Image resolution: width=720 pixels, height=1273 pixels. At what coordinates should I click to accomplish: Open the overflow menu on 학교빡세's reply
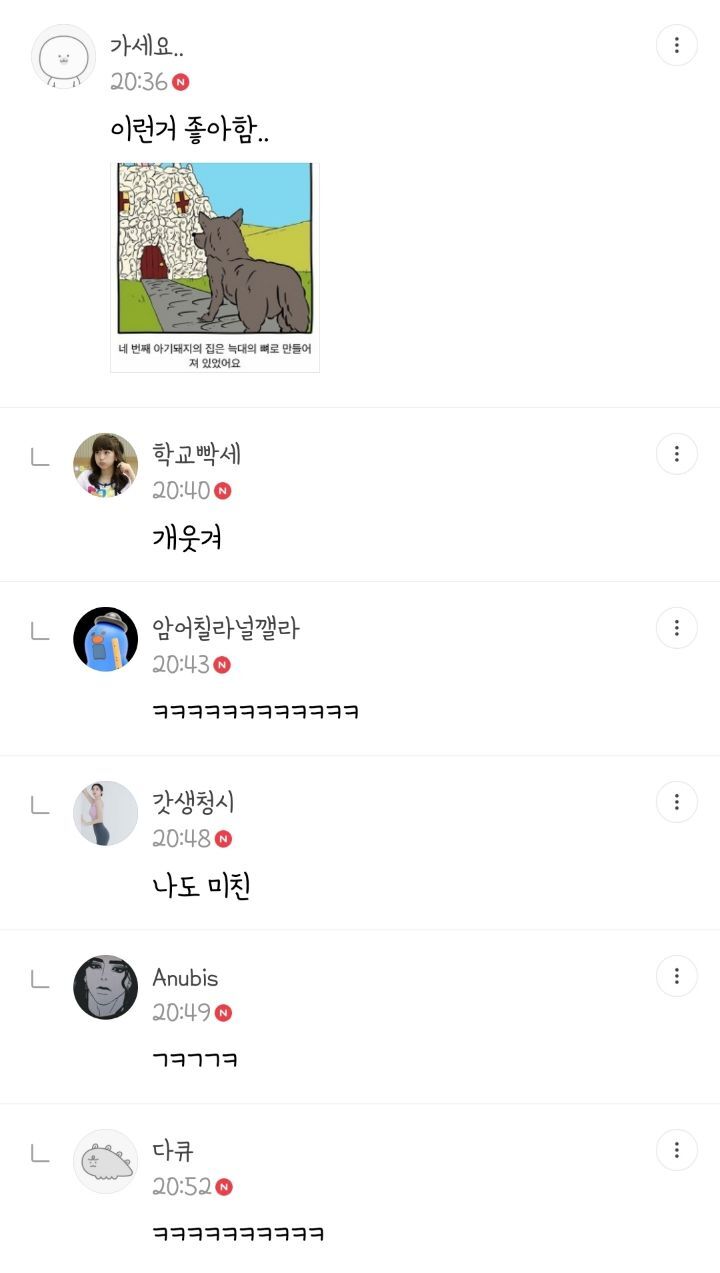676,454
